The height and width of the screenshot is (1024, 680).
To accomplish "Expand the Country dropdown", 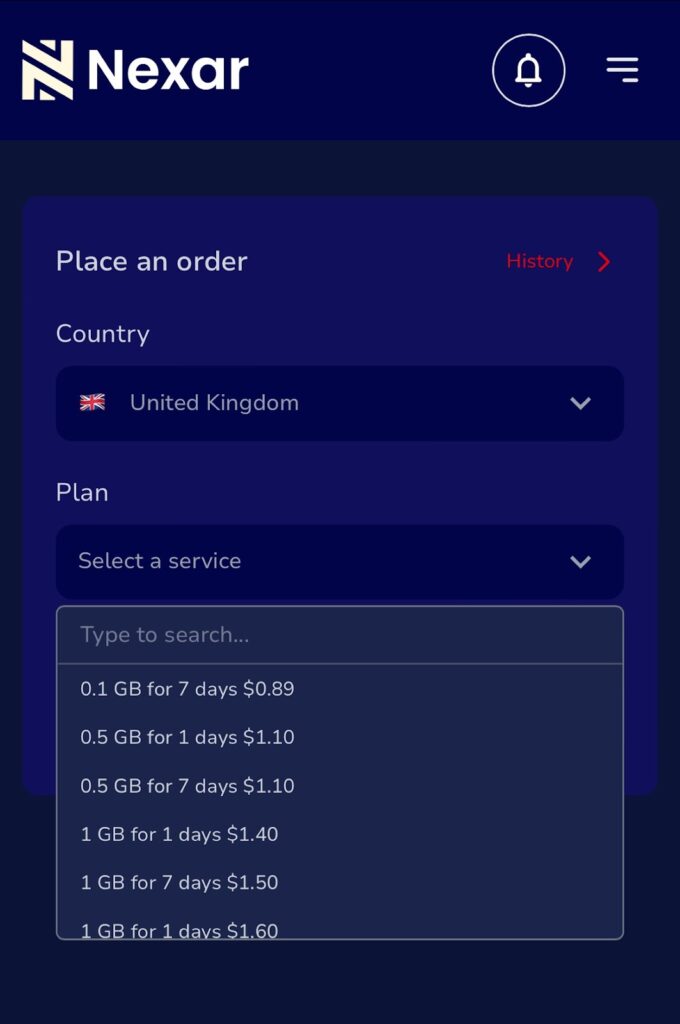I will point(340,403).
